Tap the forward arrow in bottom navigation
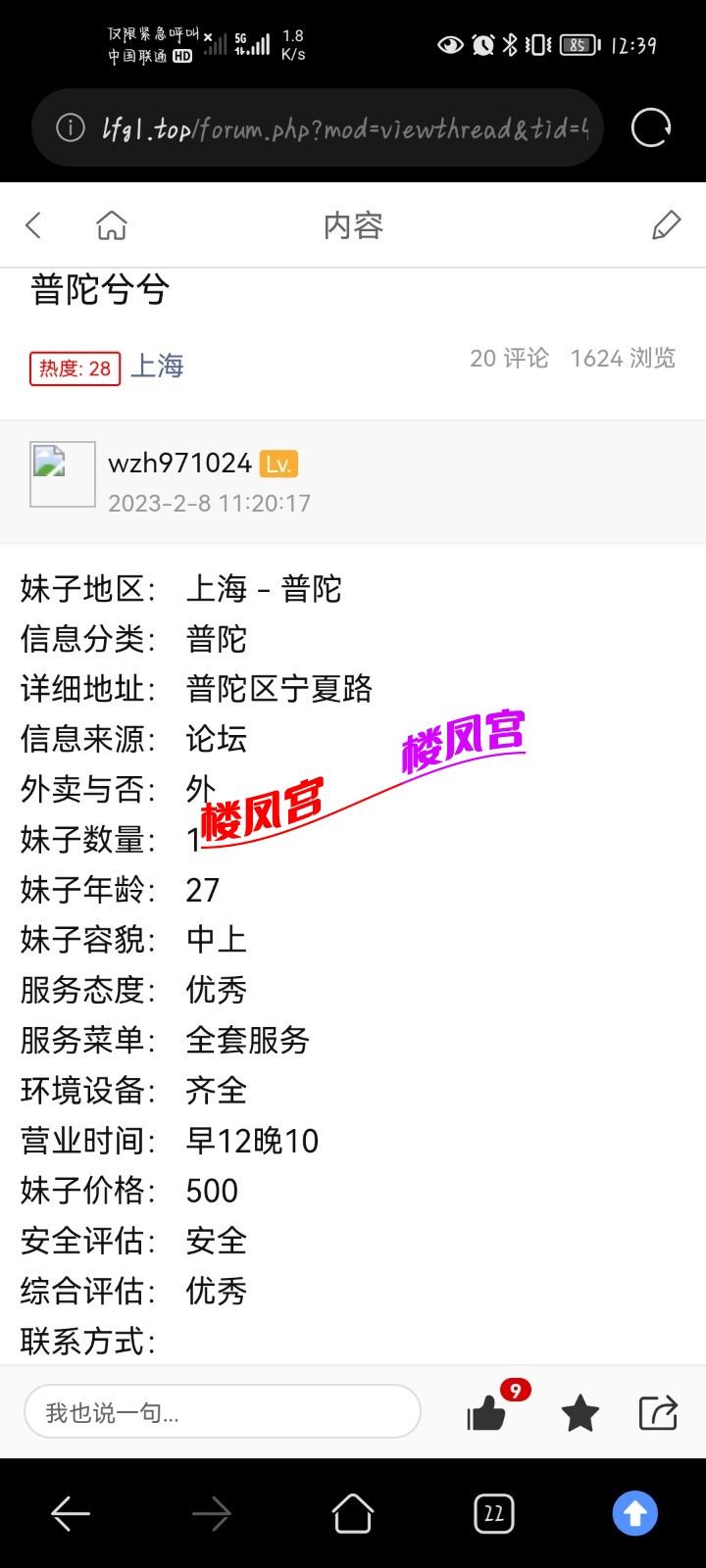706x1568 pixels. pyautogui.click(x=212, y=1512)
